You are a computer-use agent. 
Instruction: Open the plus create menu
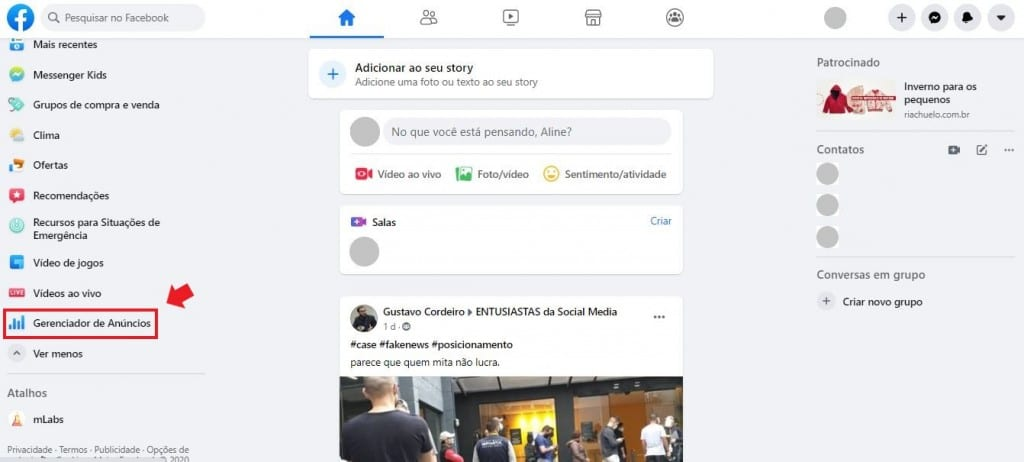point(901,18)
